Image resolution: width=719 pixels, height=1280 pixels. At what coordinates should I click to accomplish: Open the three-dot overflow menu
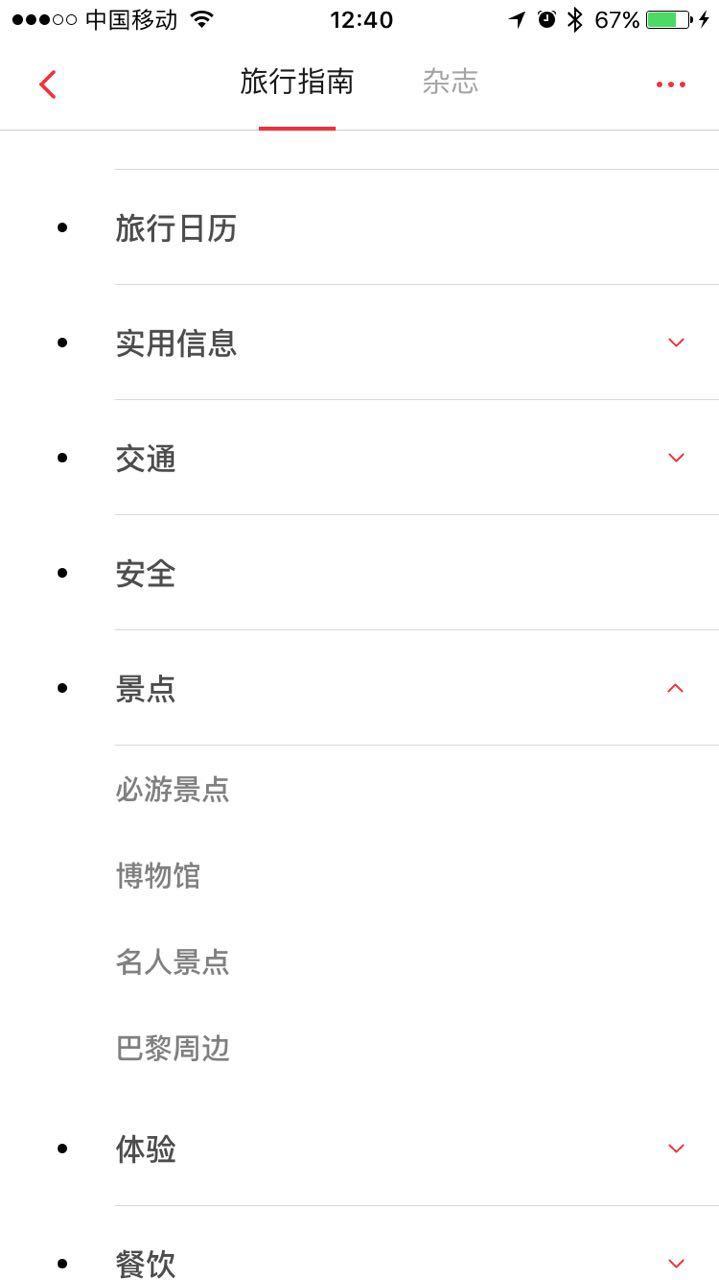coord(670,85)
